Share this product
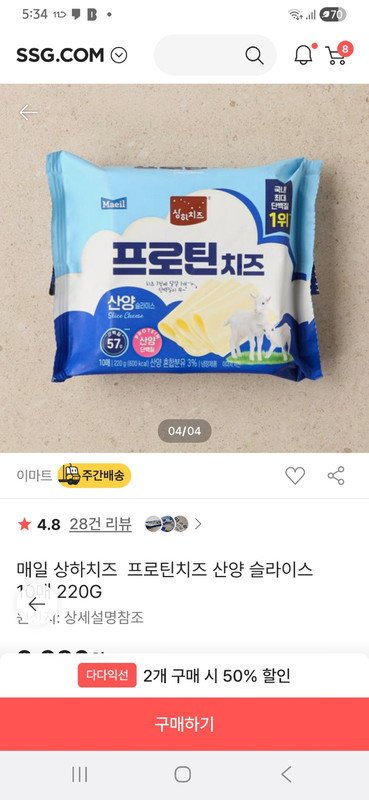The width and height of the screenshot is (369, 800). (336, 476)
